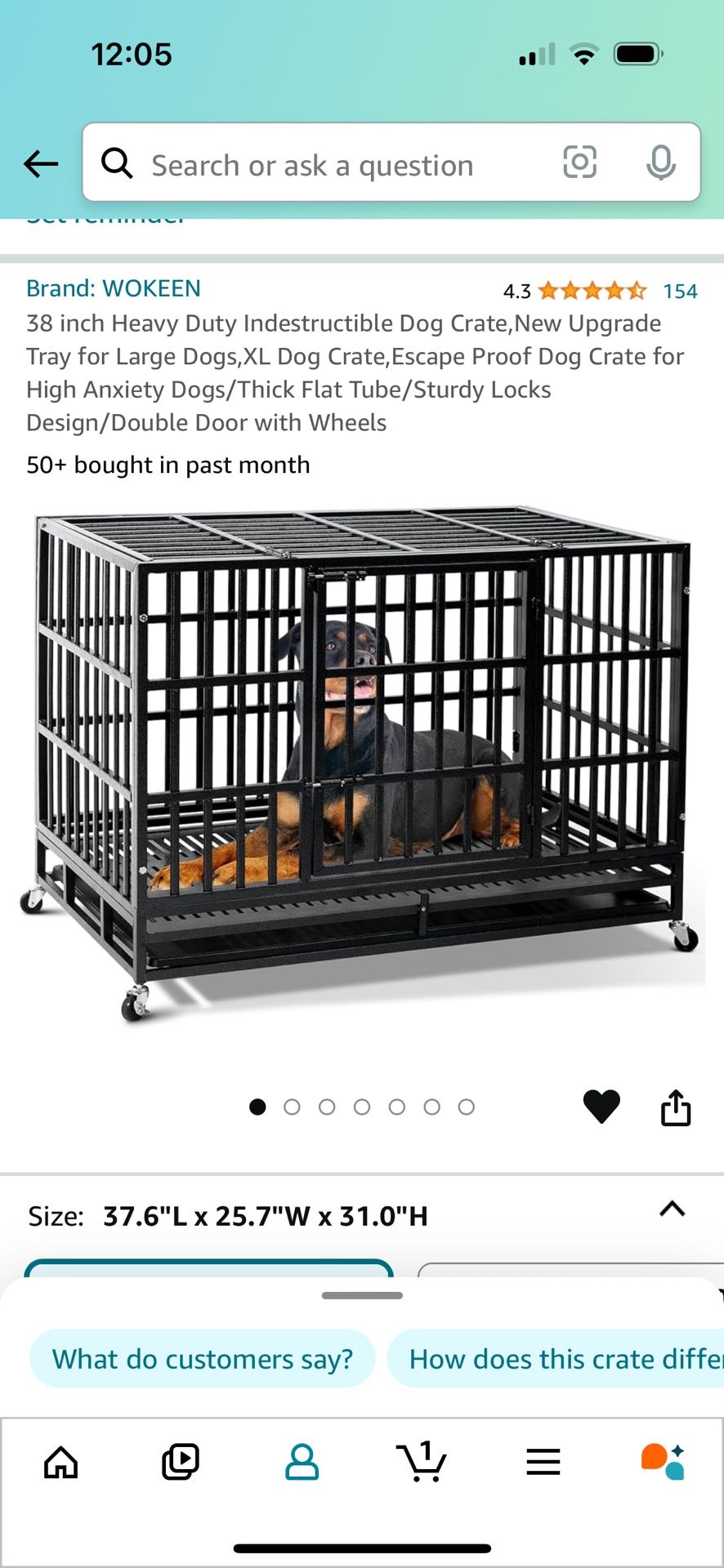Open the hamburger menu tab
724x1568 pixels.
543,1462
